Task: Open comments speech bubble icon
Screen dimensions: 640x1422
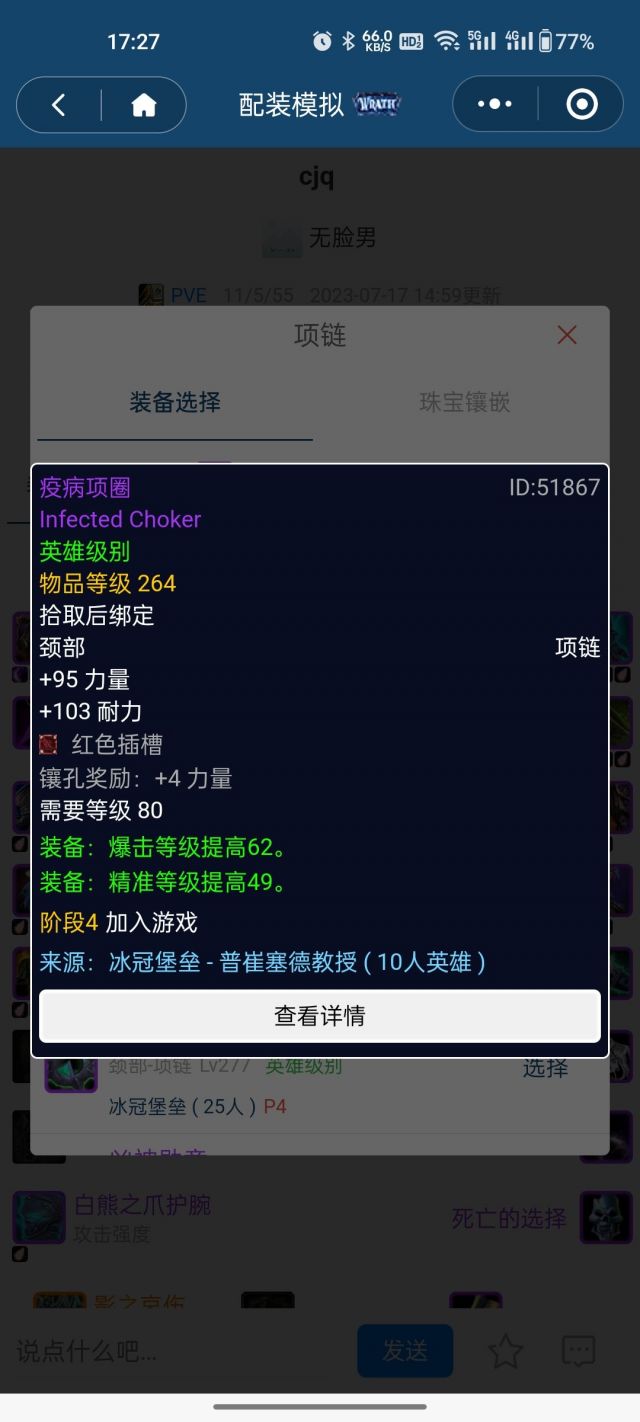Action: coord(579,1352)
